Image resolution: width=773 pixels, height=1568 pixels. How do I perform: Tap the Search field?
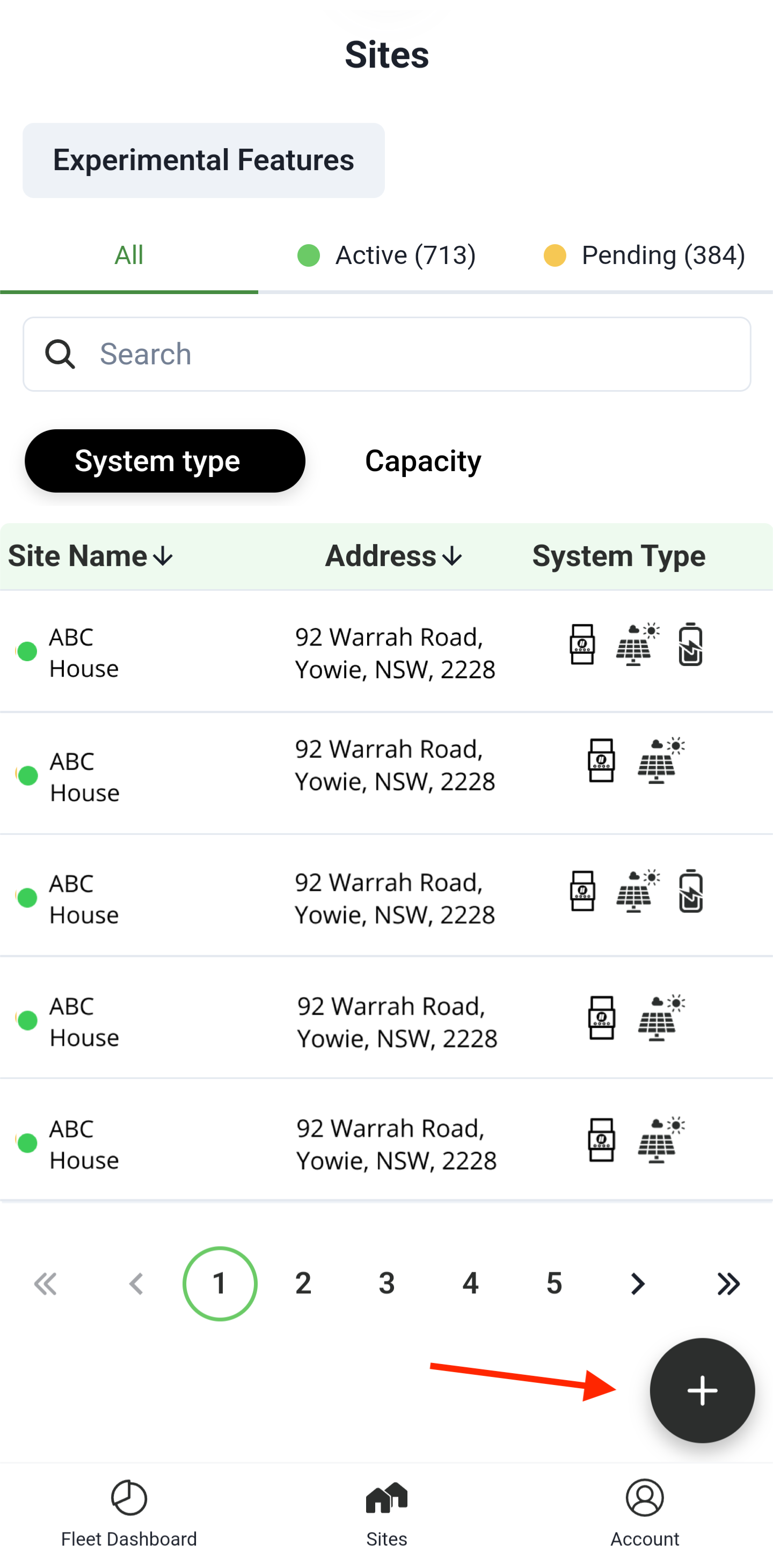pyautogui.click(x=387, y=354)
